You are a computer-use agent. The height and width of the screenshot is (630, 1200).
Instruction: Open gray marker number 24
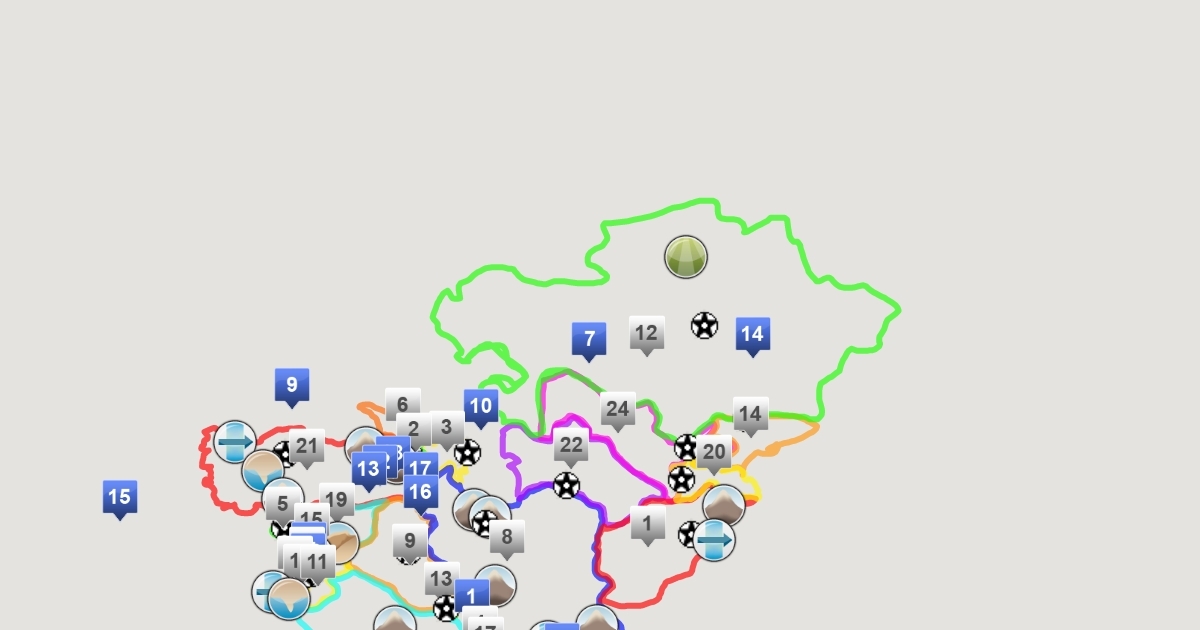coord(618,409)
